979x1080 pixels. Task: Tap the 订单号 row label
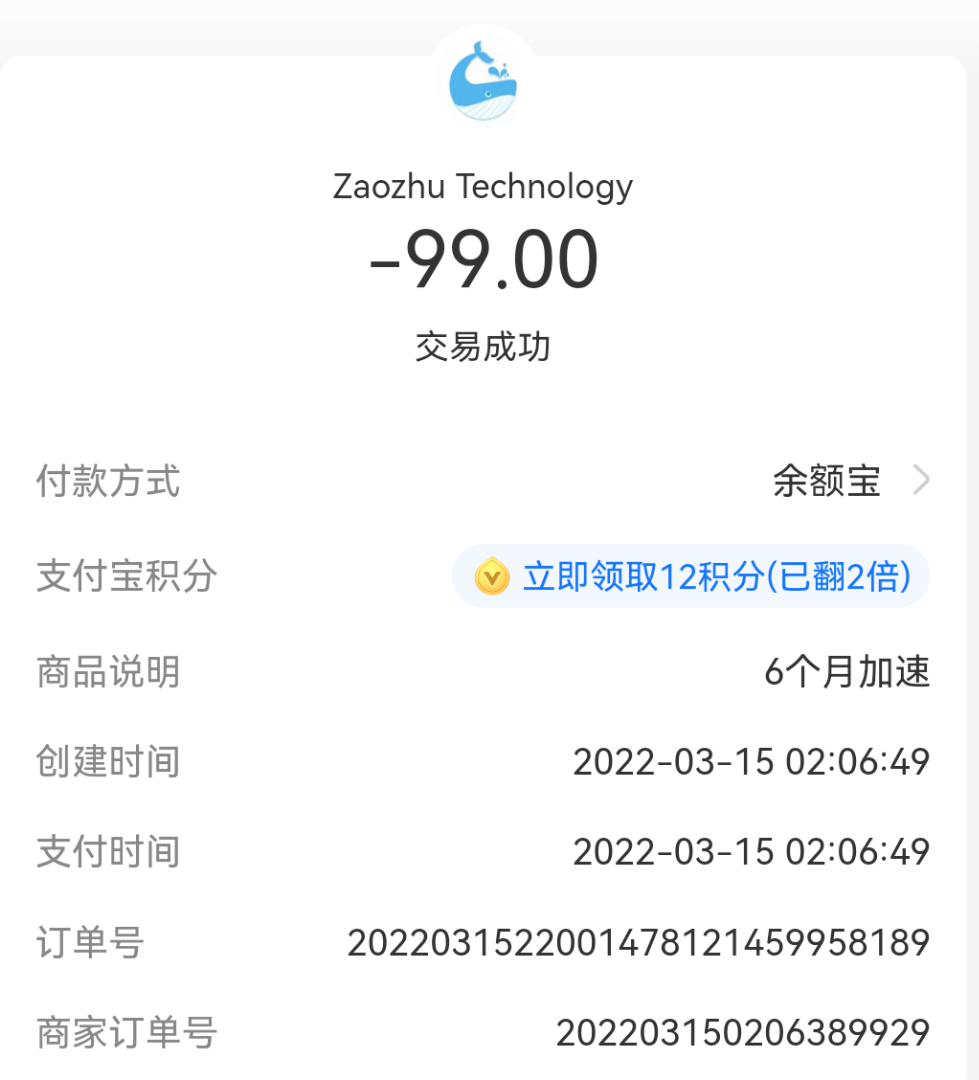(x=88, y=941)
